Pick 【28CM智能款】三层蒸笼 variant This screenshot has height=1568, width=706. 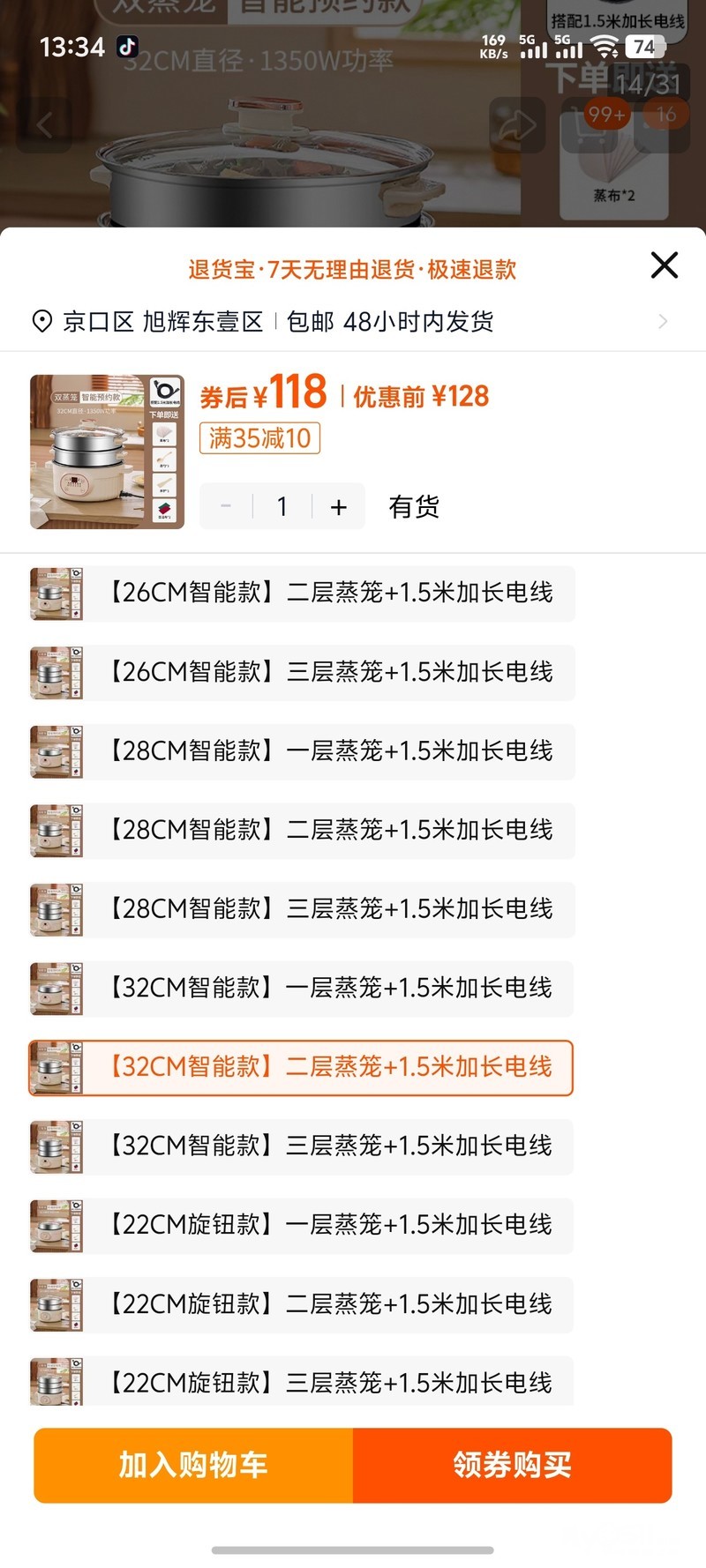pyautogui.click(x=302, y=909)
